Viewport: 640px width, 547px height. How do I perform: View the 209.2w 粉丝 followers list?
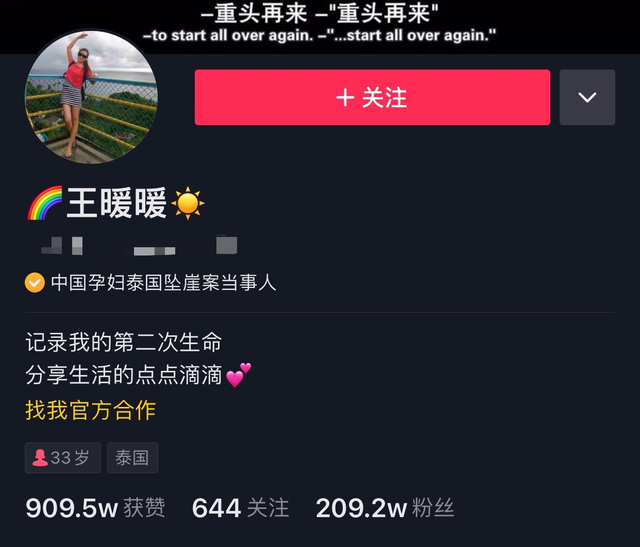(x=384, y=508)
